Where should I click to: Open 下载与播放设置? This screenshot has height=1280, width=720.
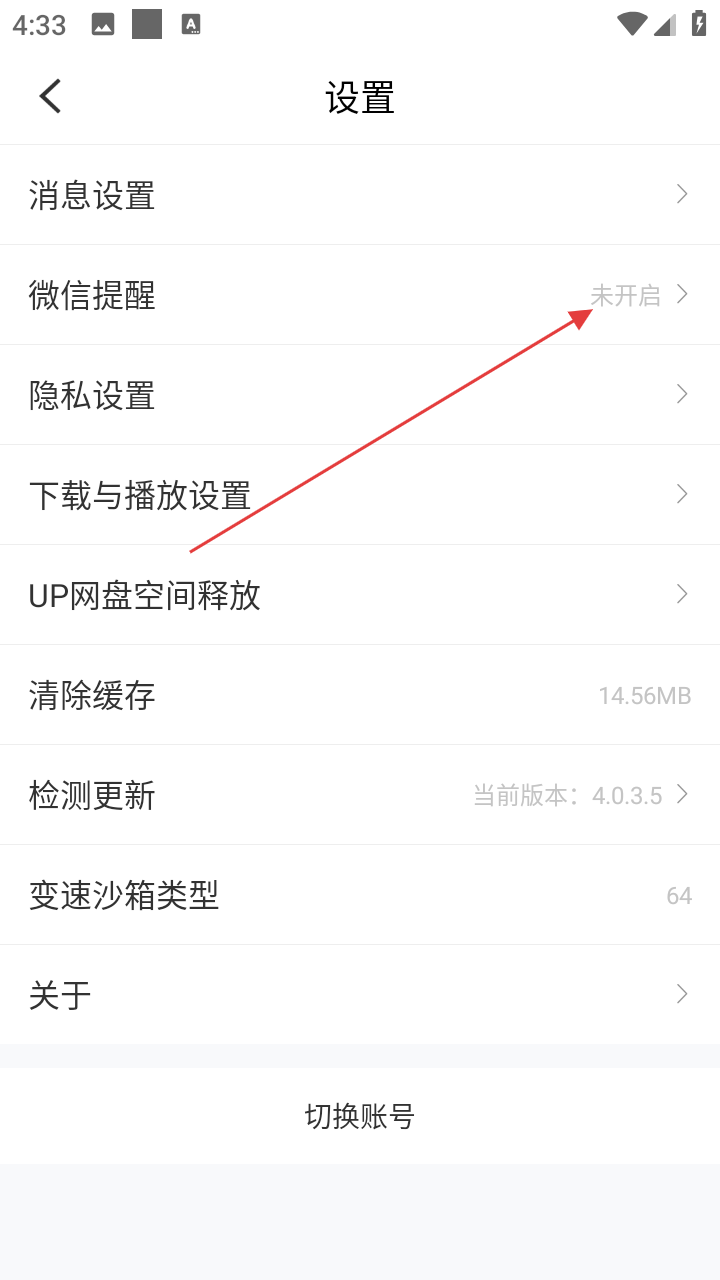360,495
